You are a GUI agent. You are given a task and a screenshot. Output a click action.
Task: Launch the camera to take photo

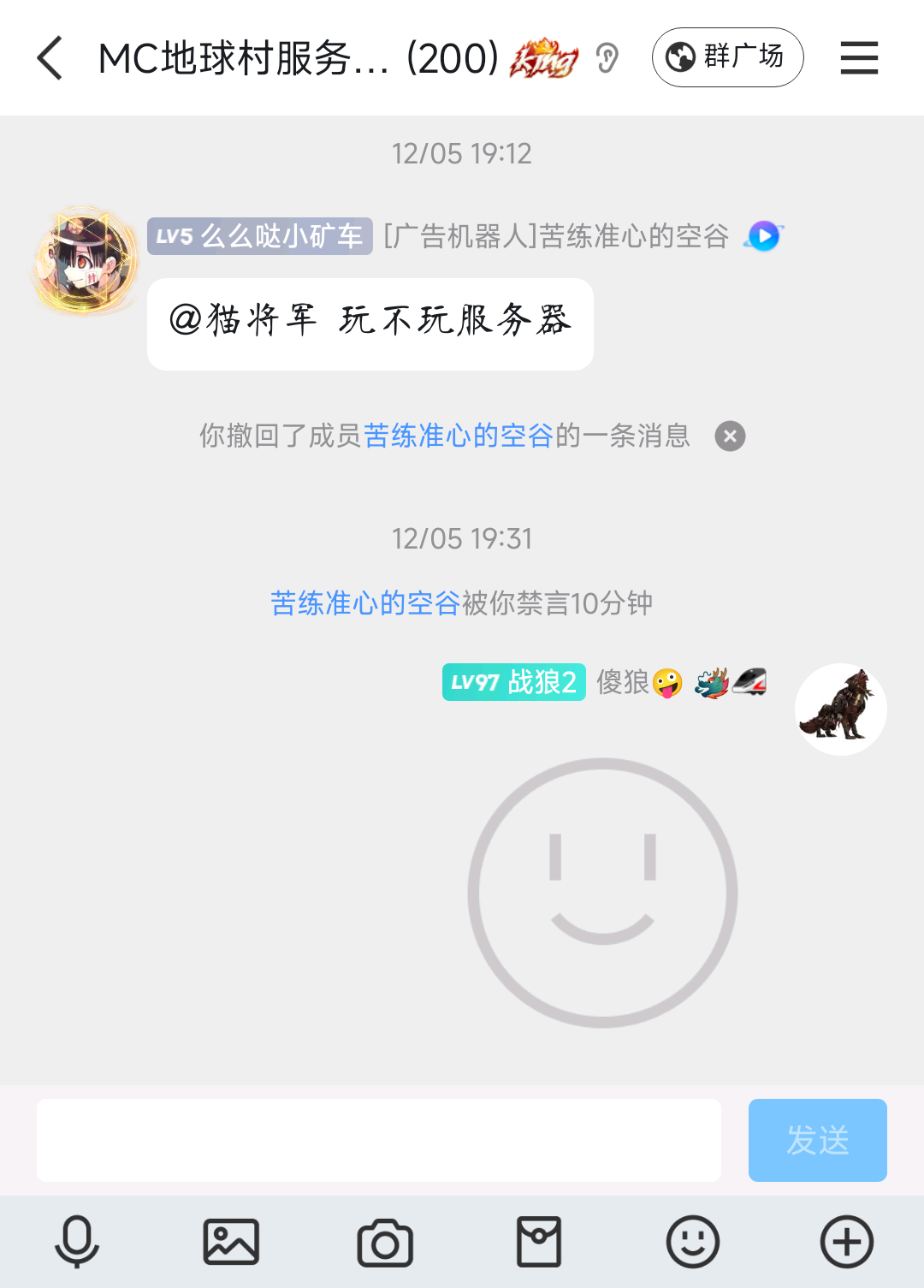coord(385,1242)
